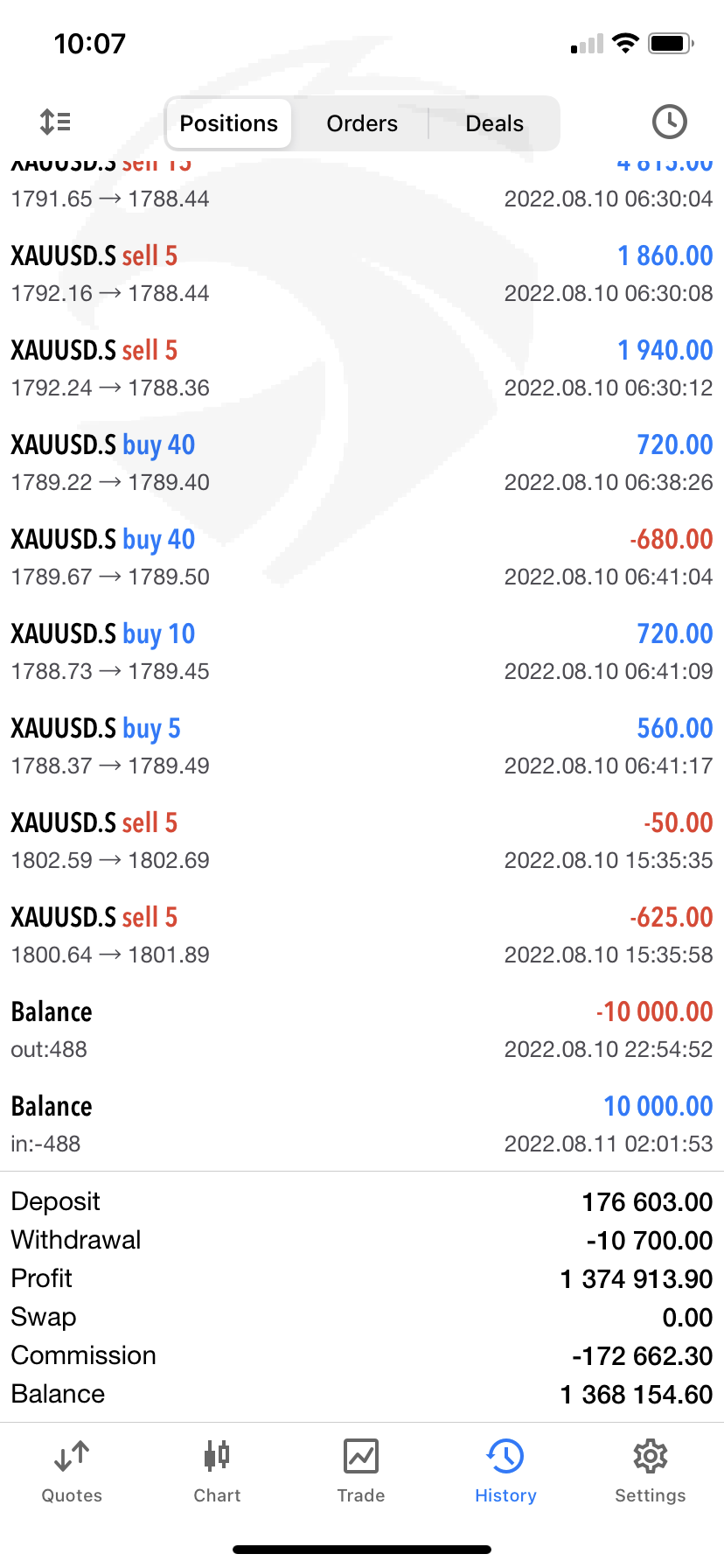The height and width of the screenshot is (1568, 724).
Task: Open the buy 10 position at 1788.73
Action: click(x=362, y=652)
